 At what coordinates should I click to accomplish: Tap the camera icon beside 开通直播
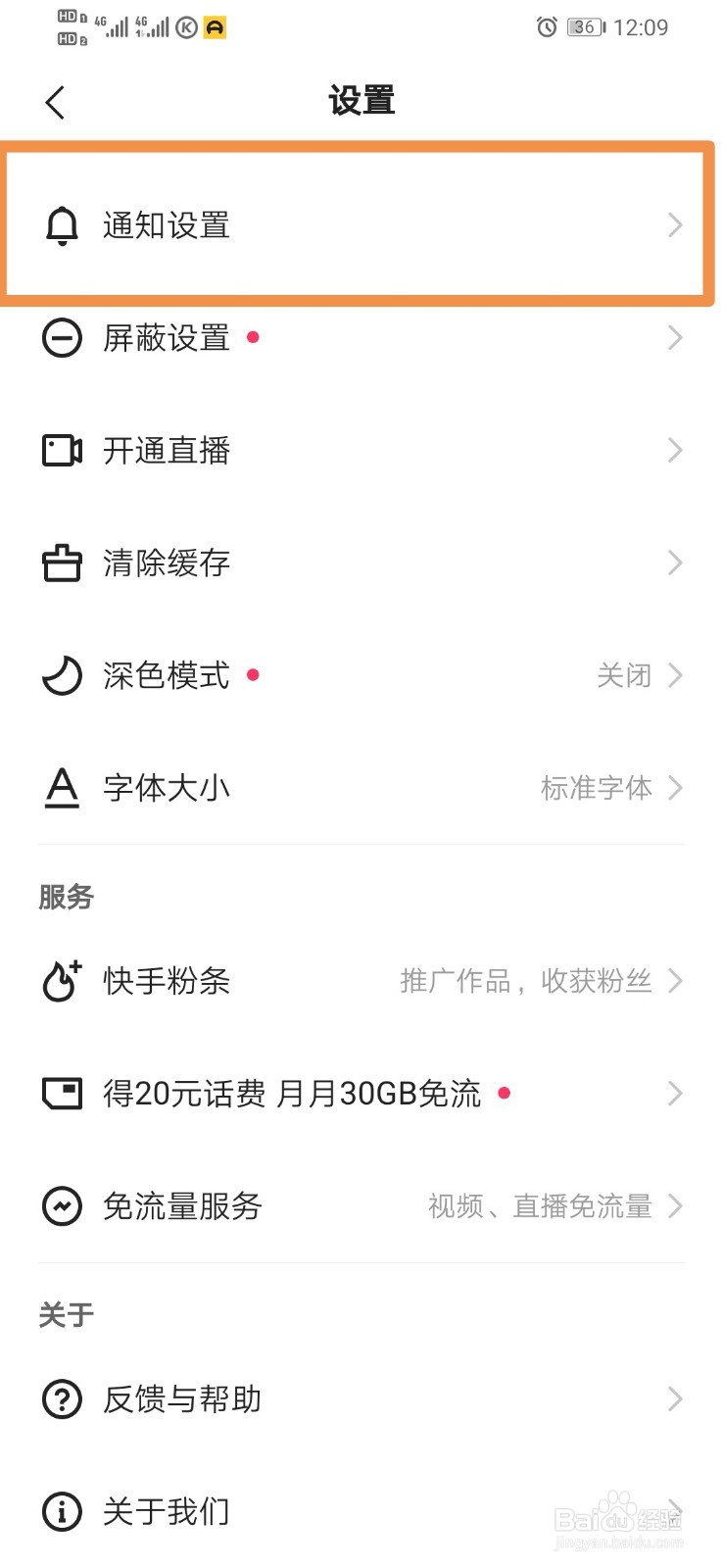pos(62,451)
